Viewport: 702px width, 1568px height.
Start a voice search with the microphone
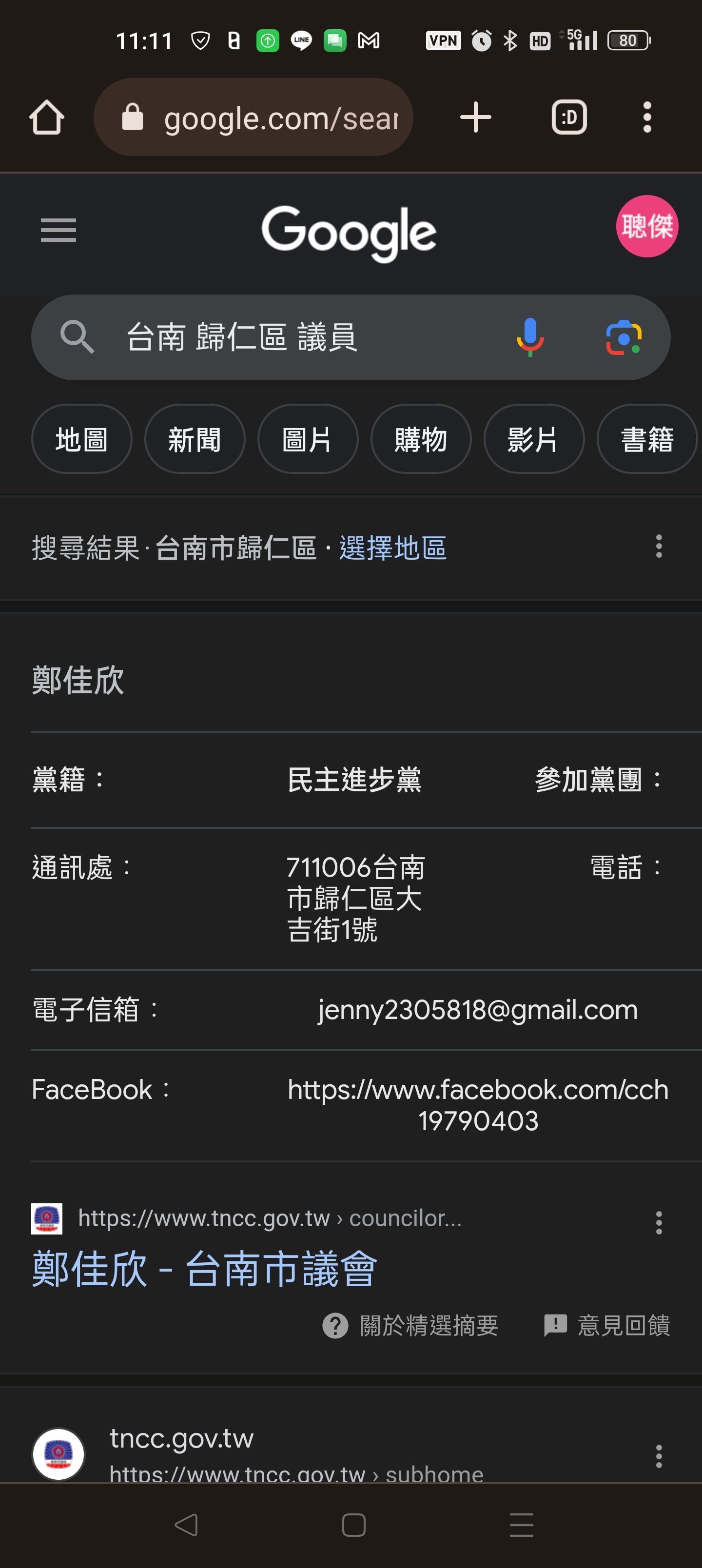tap(530, 337)
